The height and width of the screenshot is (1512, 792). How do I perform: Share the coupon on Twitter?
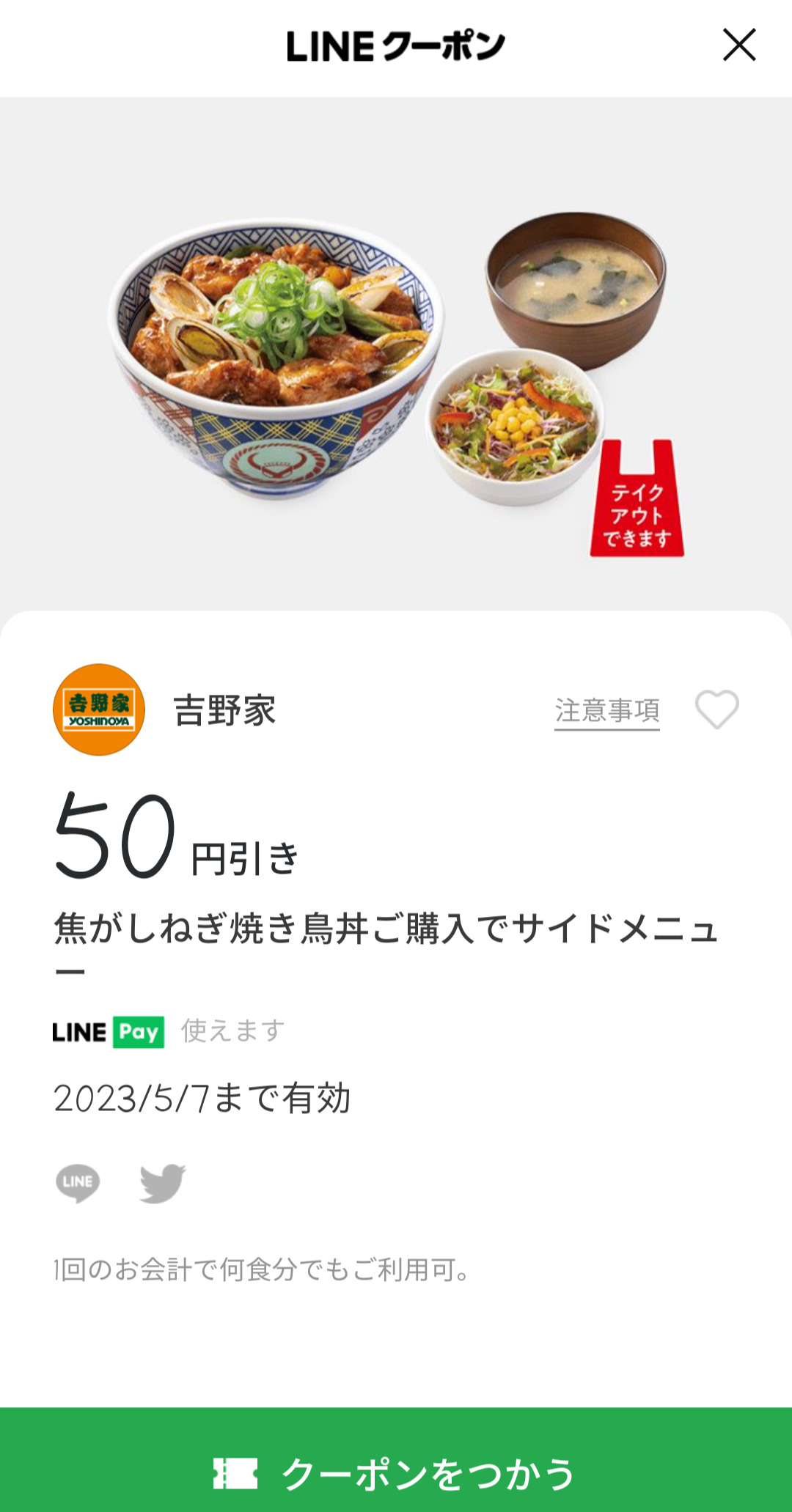[x=163, y=1182]
